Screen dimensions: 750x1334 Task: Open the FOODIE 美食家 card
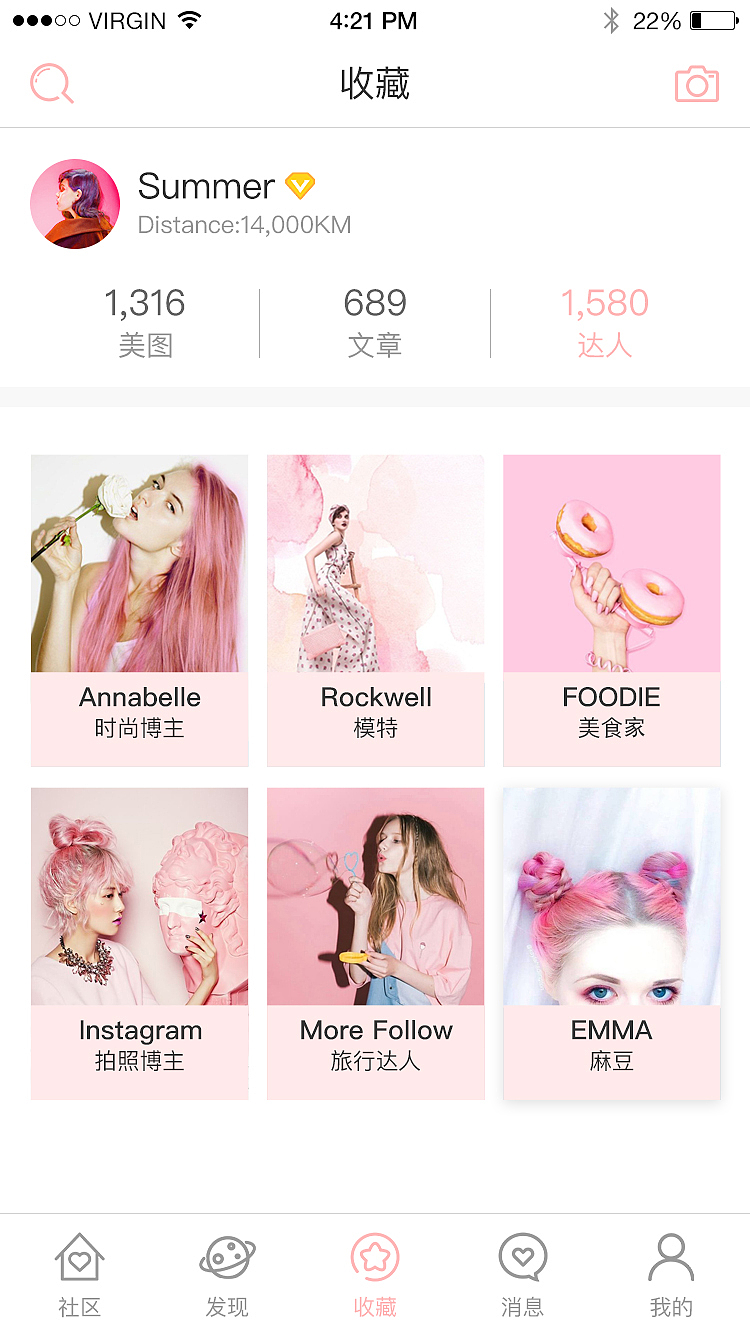(611, 609)
